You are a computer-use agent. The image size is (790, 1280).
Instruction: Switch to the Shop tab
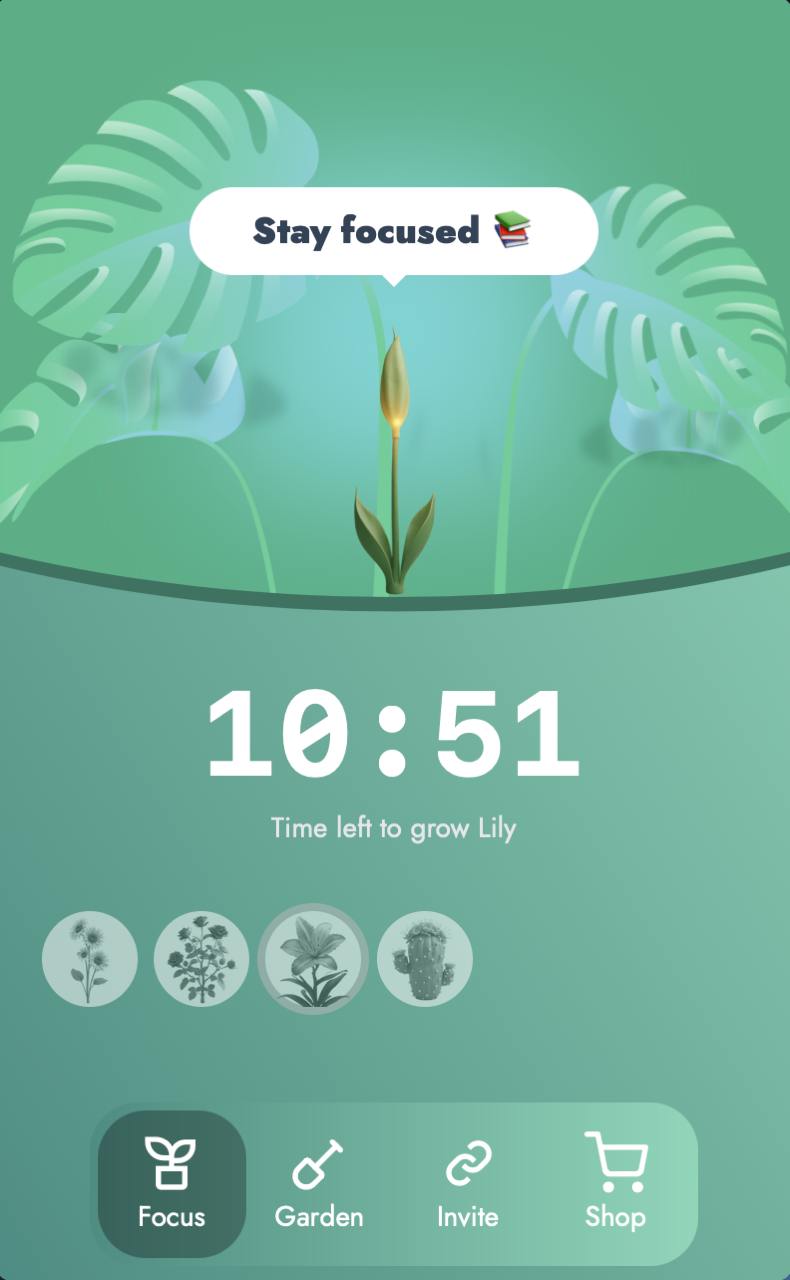(616, 1185)
